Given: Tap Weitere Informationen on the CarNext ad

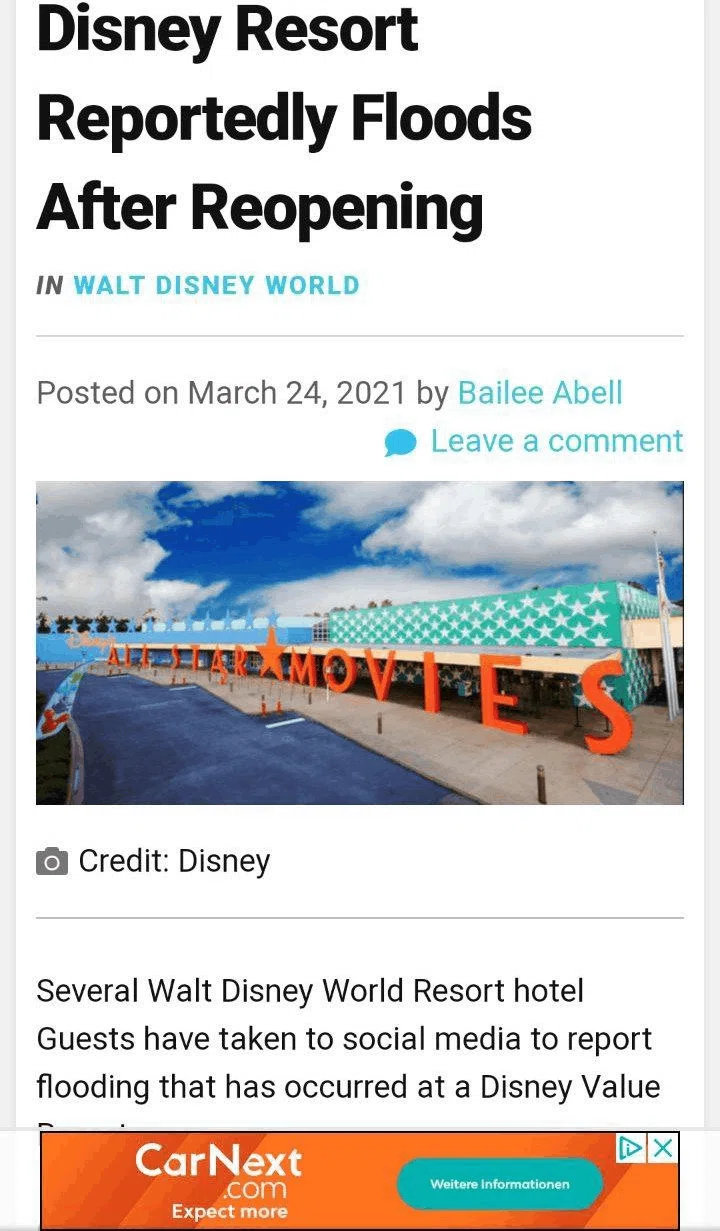Looking at the screenshot, I should (500, 1184).
